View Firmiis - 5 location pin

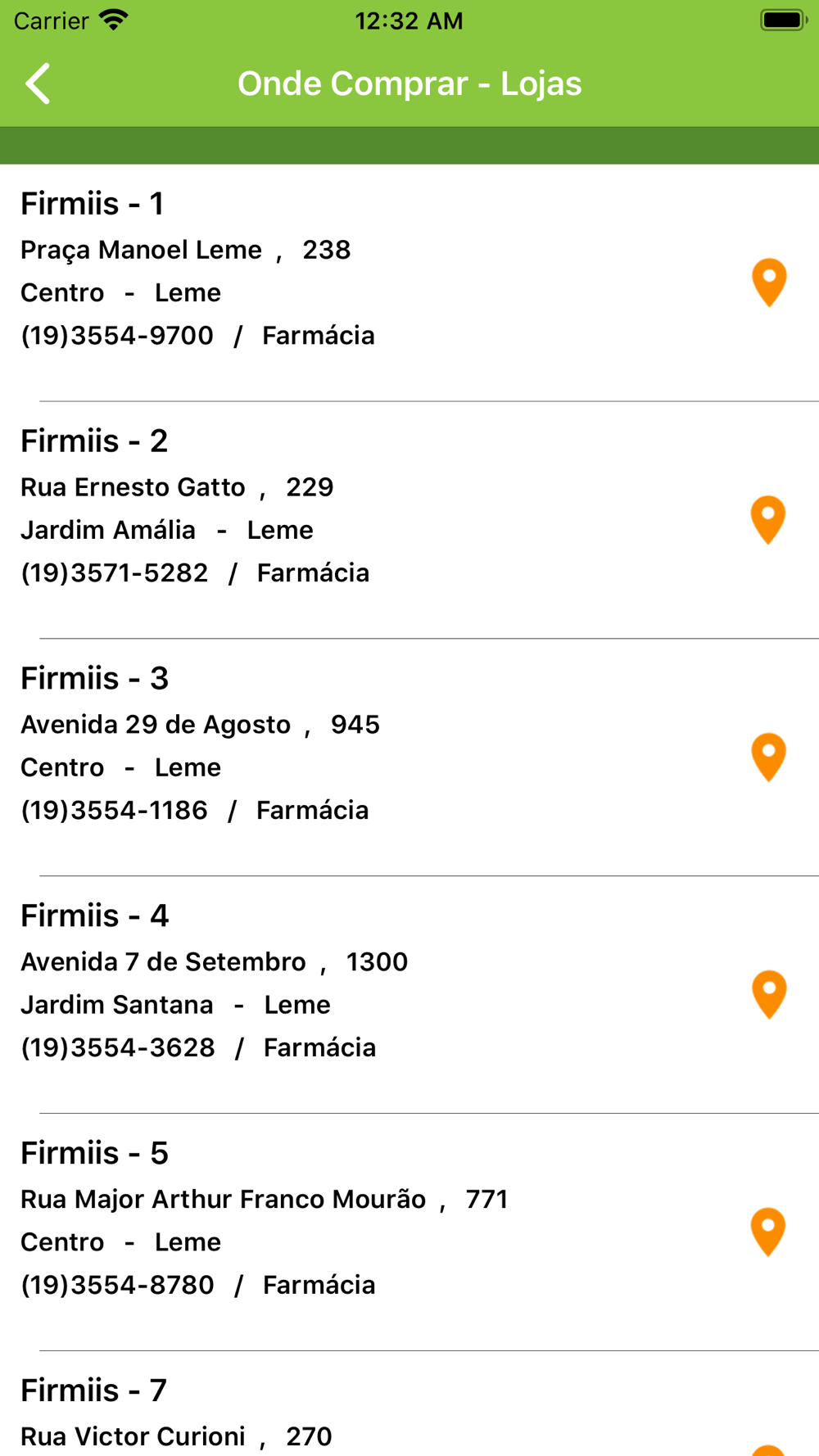point(769,1232)
